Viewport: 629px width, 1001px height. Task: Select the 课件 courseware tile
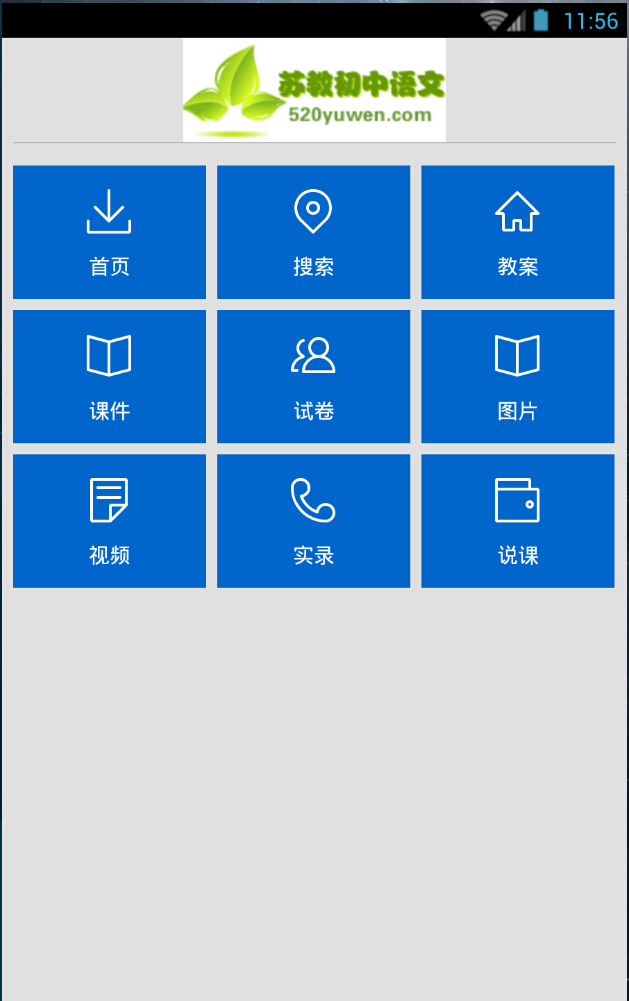pos(109,376)
